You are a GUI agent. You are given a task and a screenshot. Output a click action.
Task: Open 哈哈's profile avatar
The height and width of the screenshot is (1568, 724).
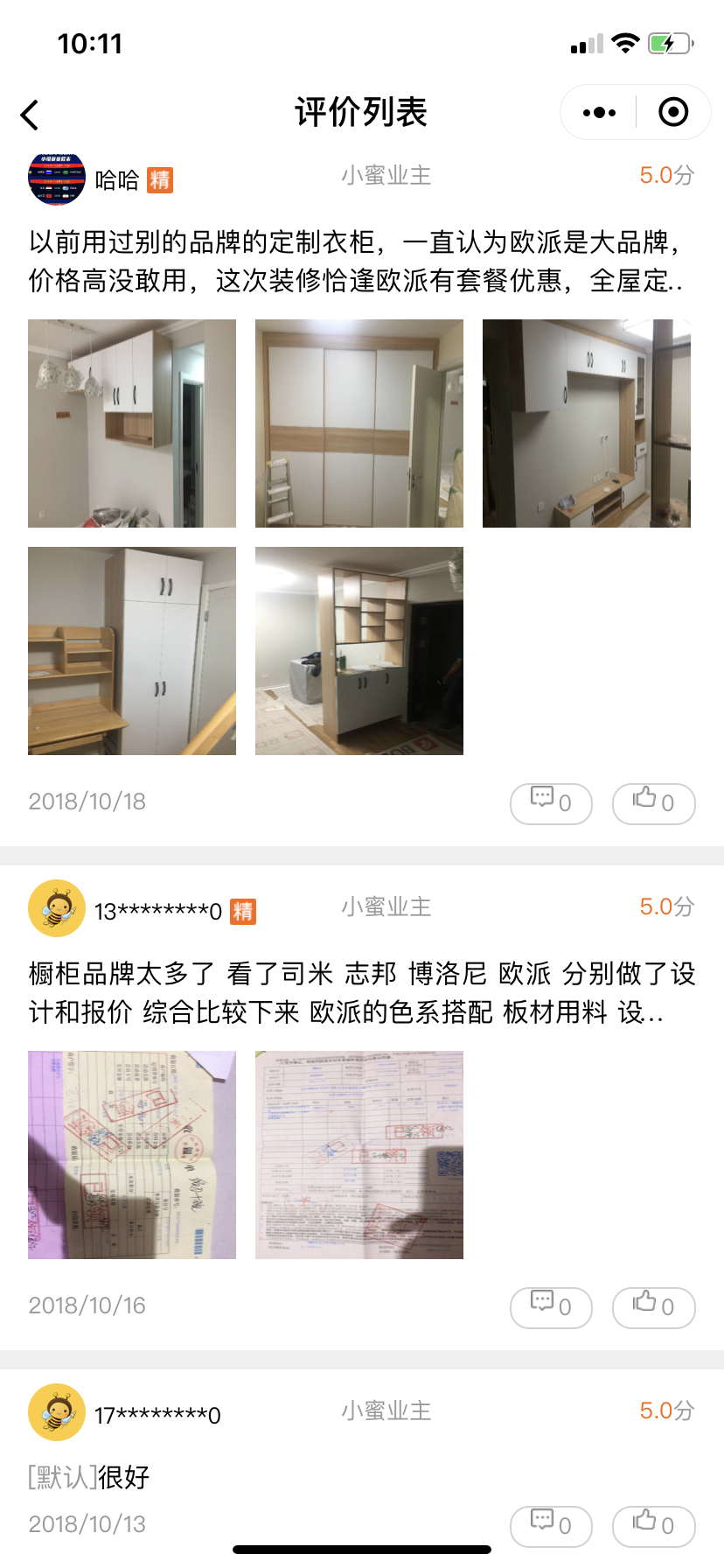[x=57, y=178]
